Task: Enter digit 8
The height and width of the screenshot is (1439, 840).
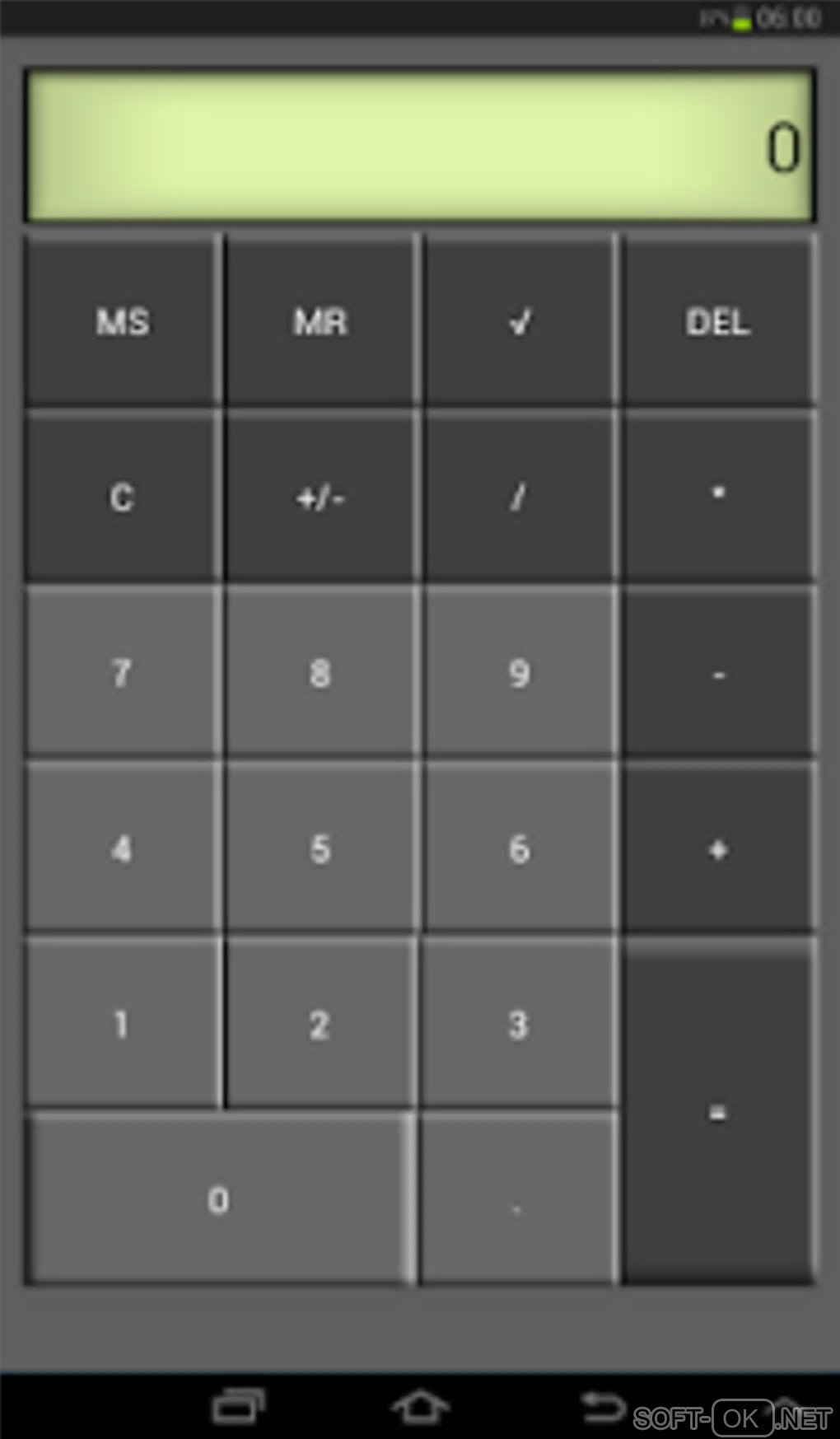Action: pyautogui.click(x=320, y=673)
